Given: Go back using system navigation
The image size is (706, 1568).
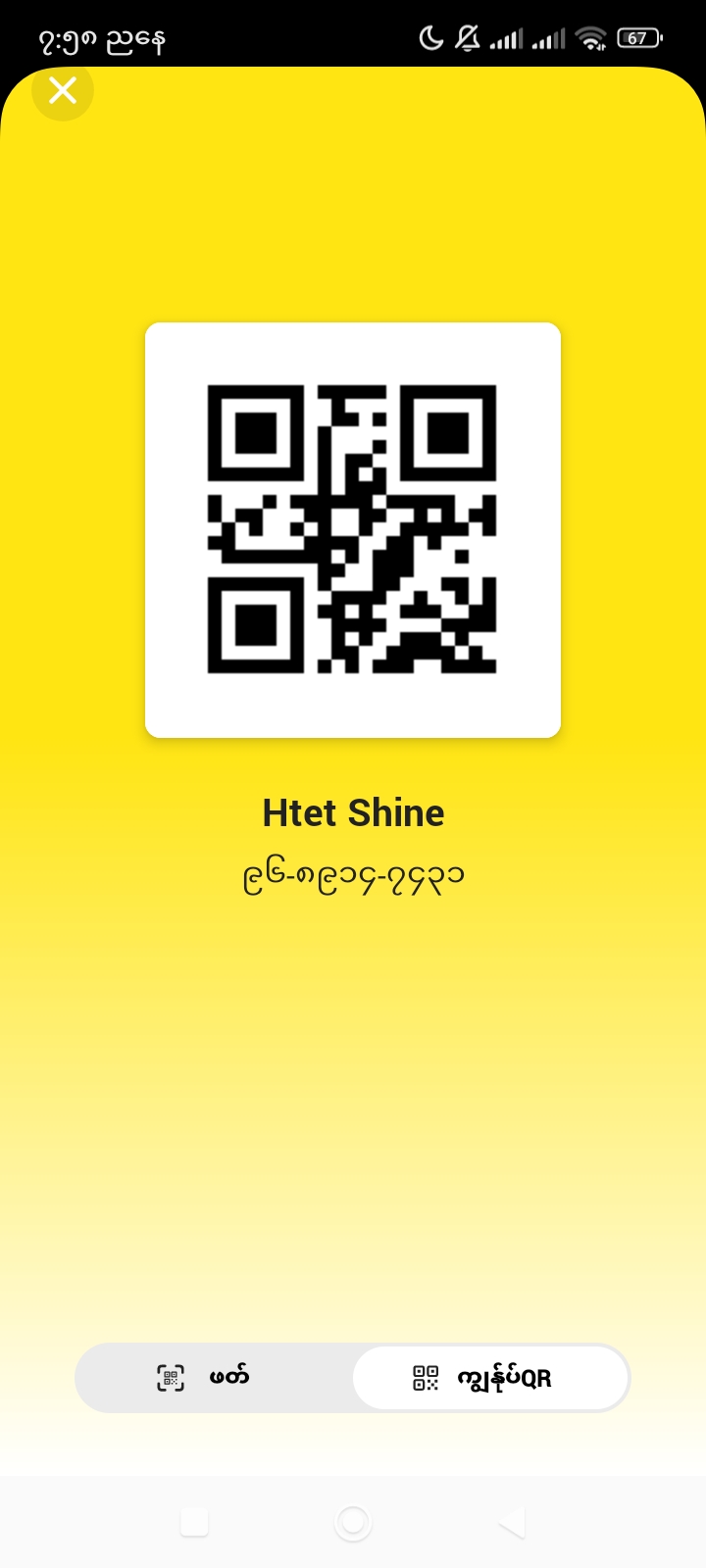Looking at the screenshot, I should [512, 1522].
